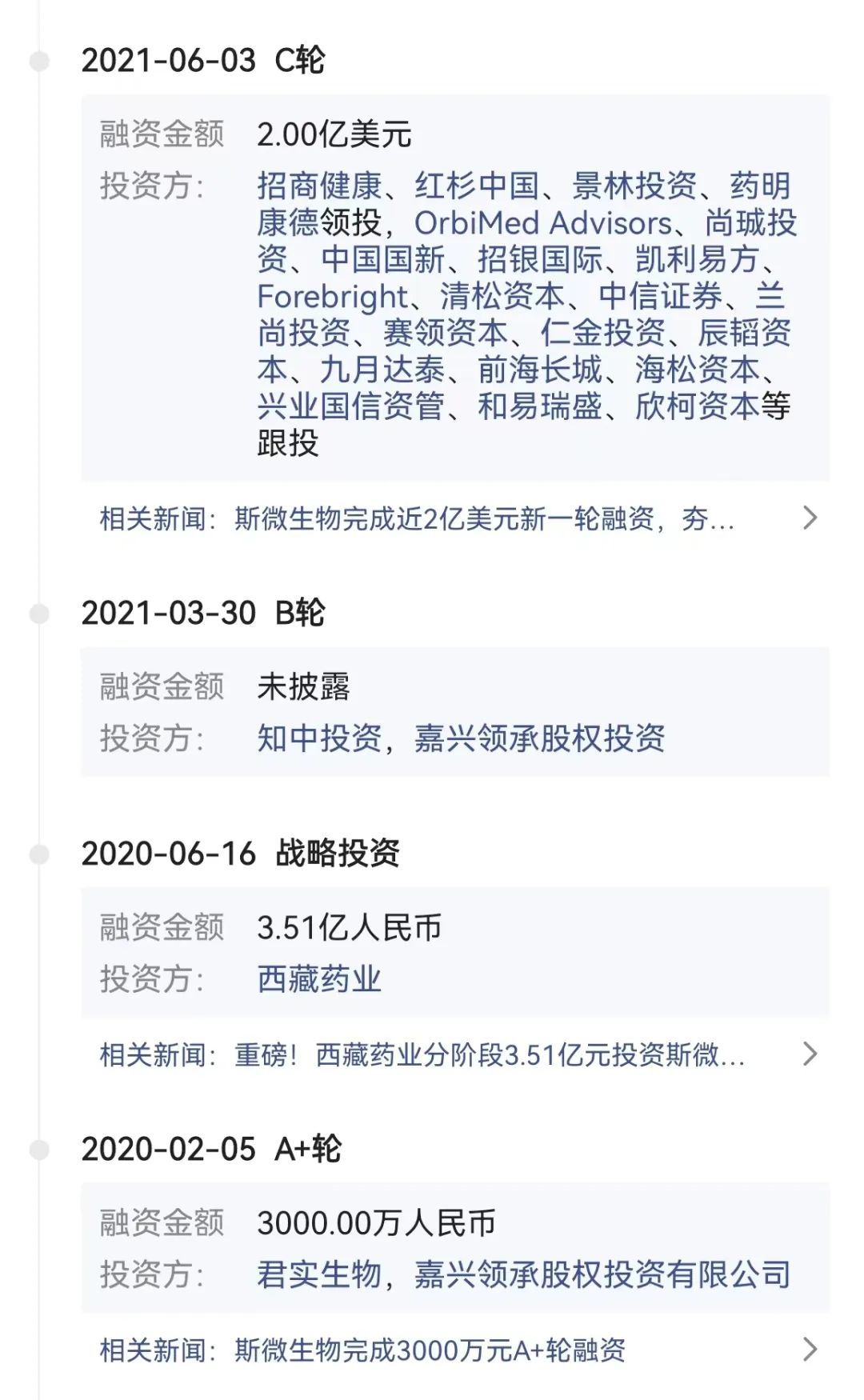View investor 兴业国信资管

pyautogui.click(x=350, y=406)
